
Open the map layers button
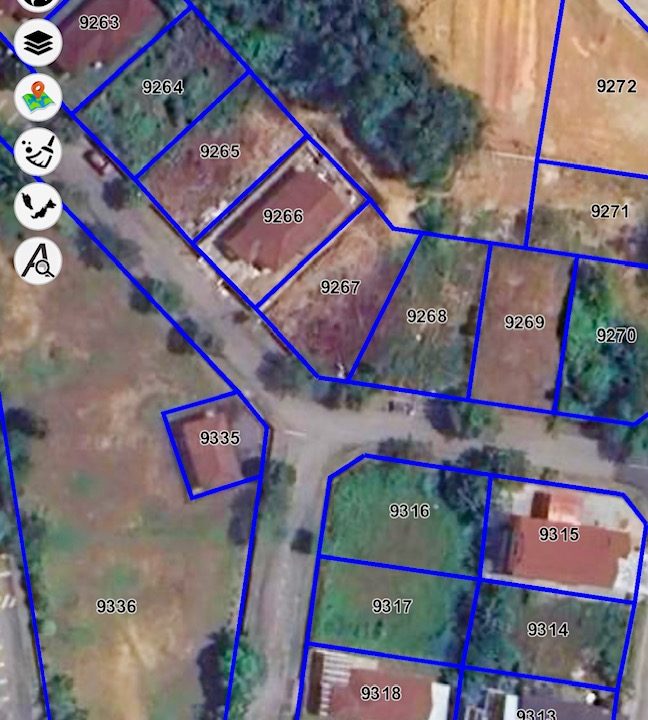pyautogui.click(x=38, y=42)
